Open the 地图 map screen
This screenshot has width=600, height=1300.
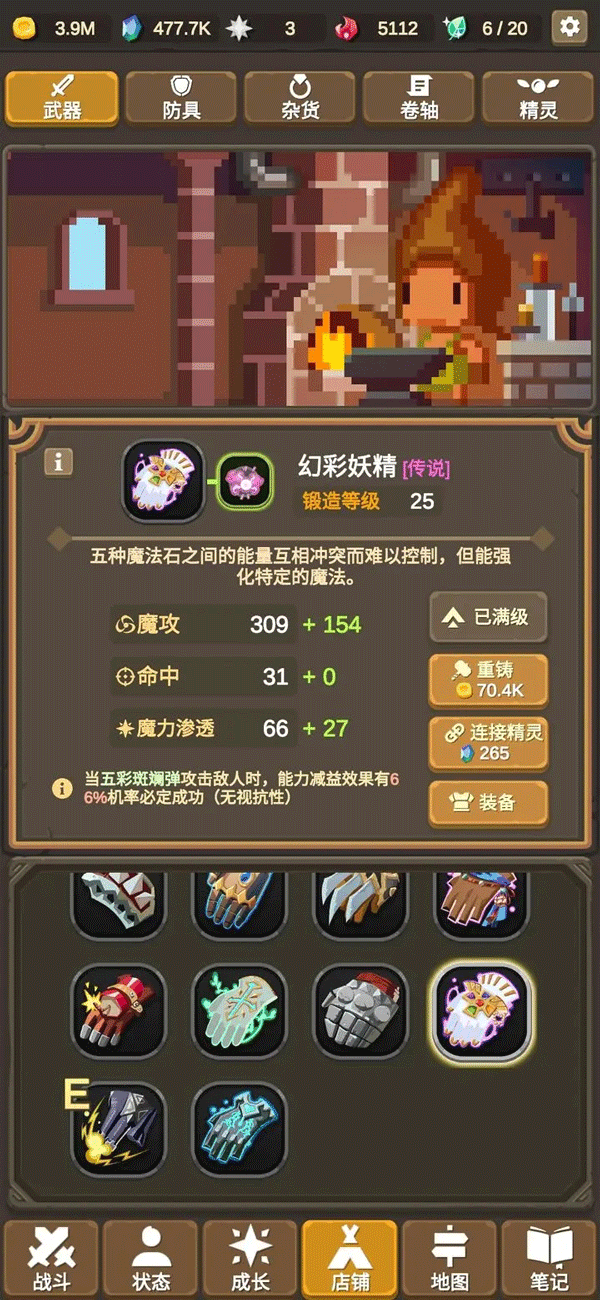point(449,1256)
